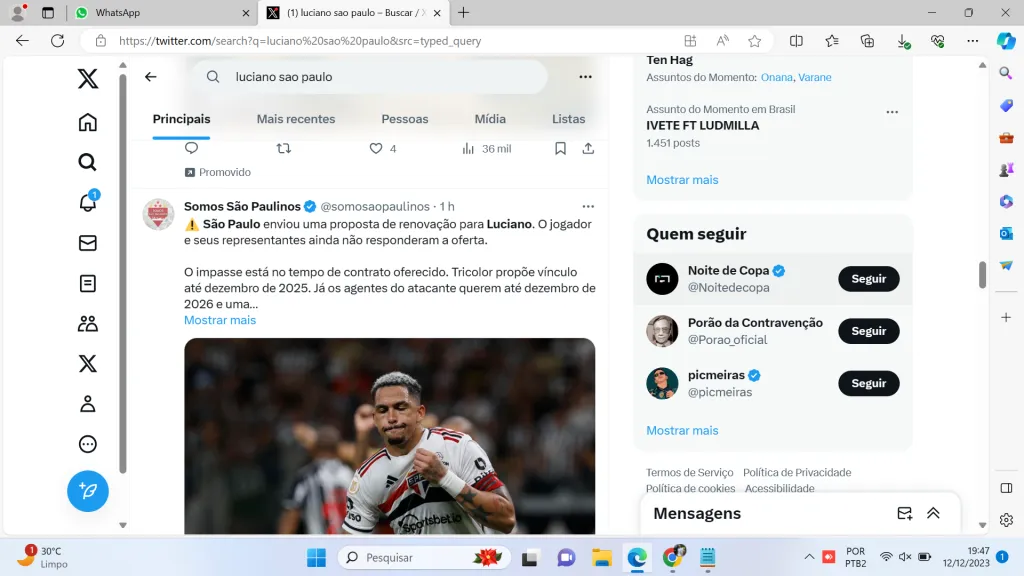Follow Porão da Contravenção

868,331
